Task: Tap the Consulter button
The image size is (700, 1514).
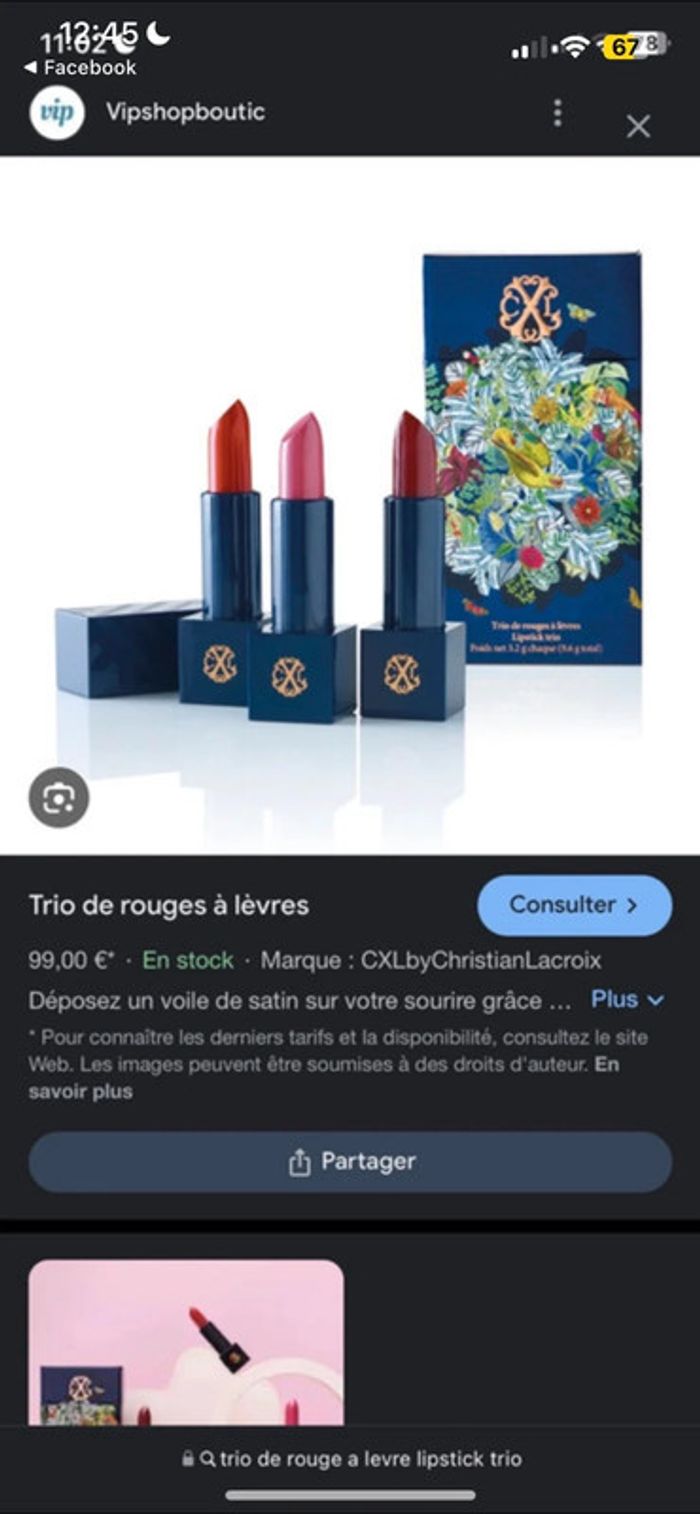Action: pos(574,905)
